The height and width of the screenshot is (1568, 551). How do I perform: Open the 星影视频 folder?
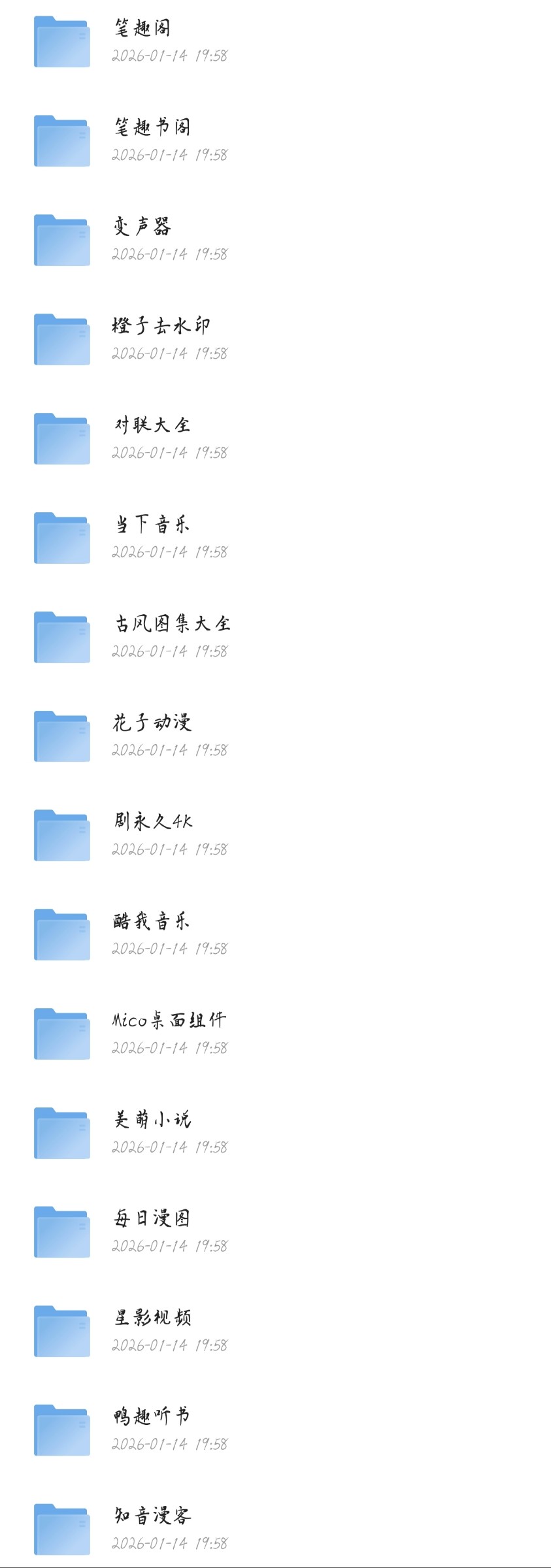click(152, 1318)
